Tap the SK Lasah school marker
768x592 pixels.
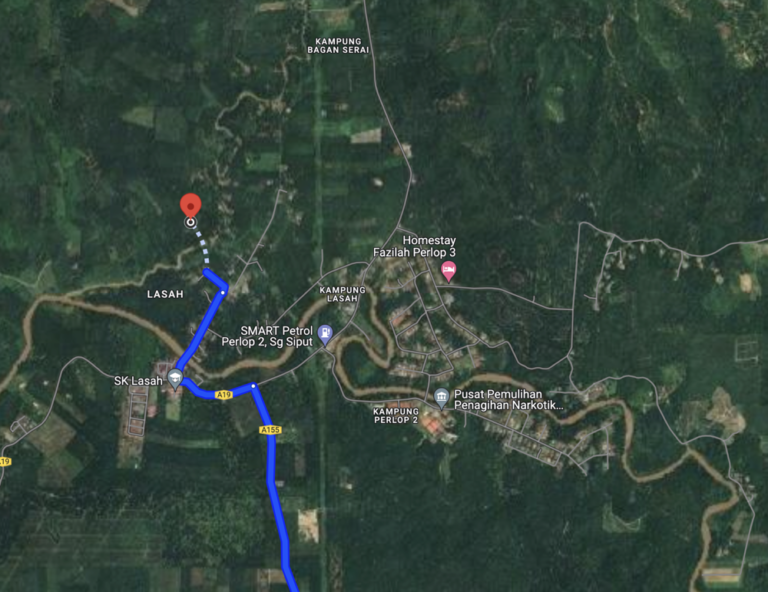click(175, 378)
